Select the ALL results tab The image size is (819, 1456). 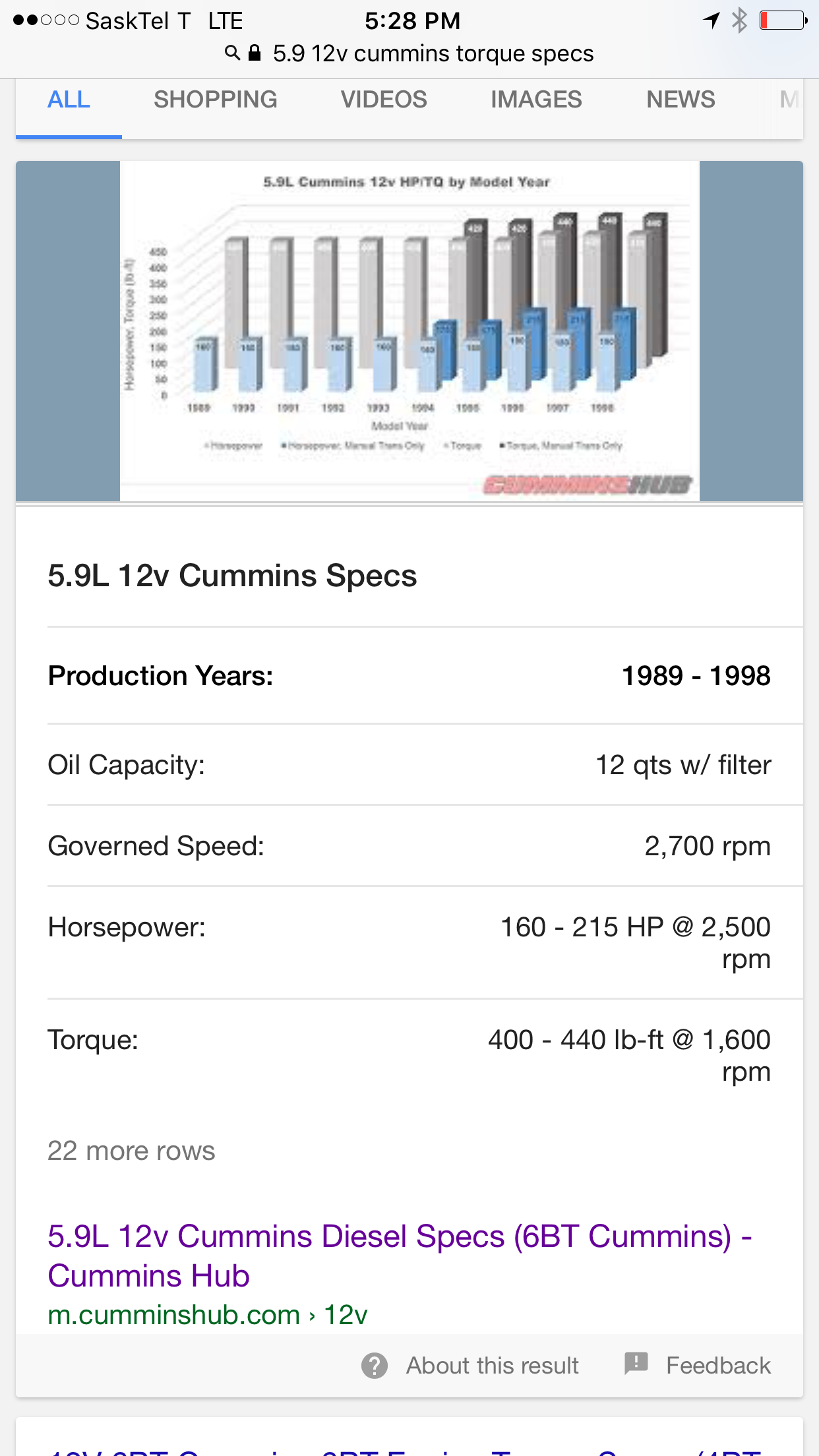tap(69, 99)
